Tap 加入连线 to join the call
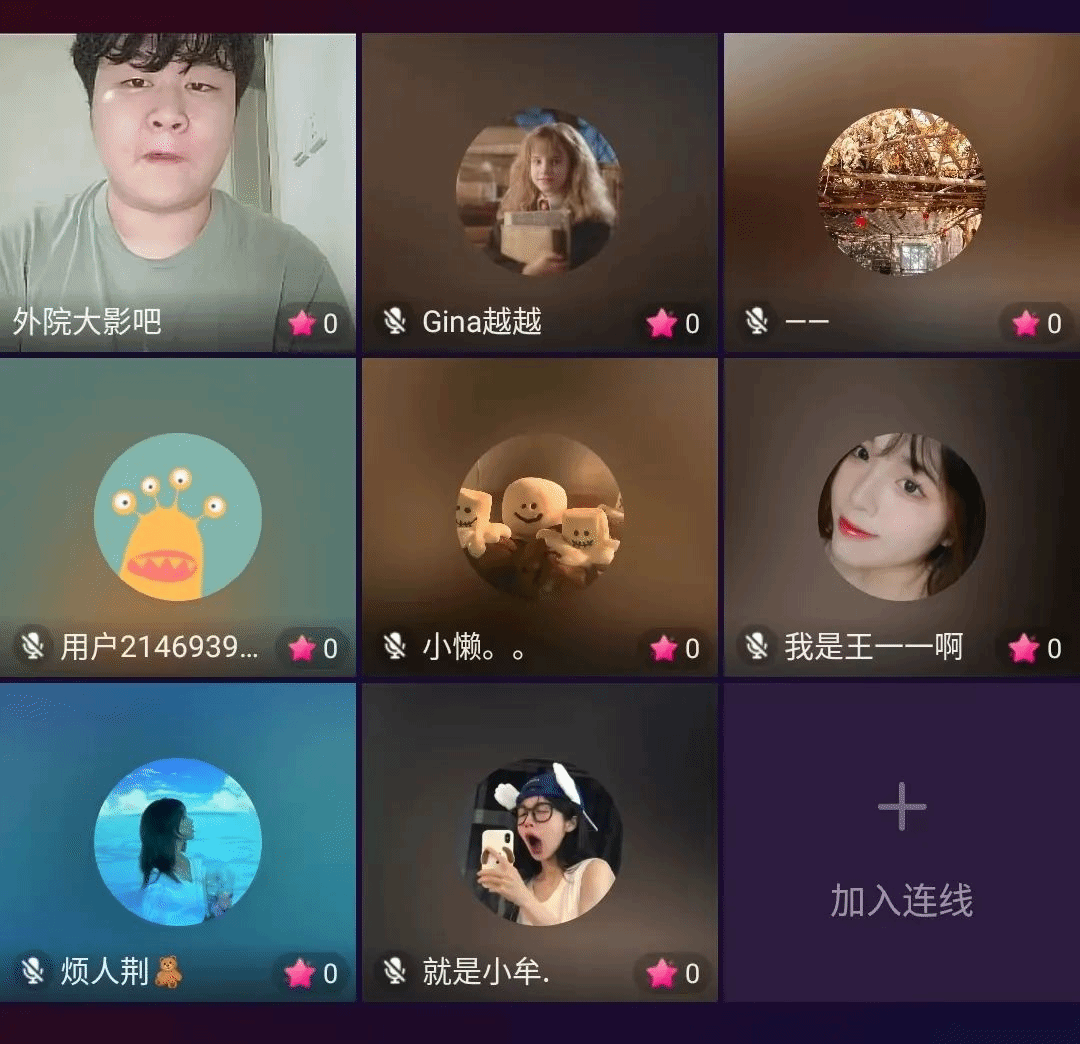Image resolution: width=1080 pixels, height=1044 pixels. click(901, 842)
